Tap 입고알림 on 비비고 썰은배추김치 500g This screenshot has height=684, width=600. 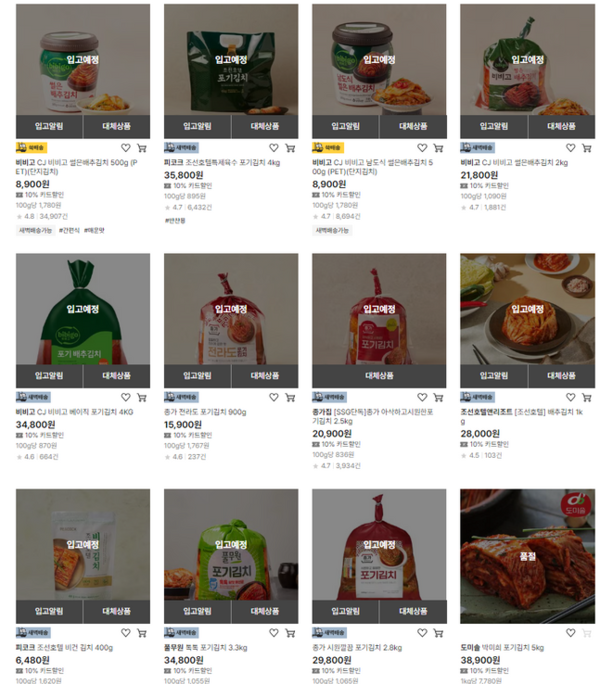pos(49,127)
